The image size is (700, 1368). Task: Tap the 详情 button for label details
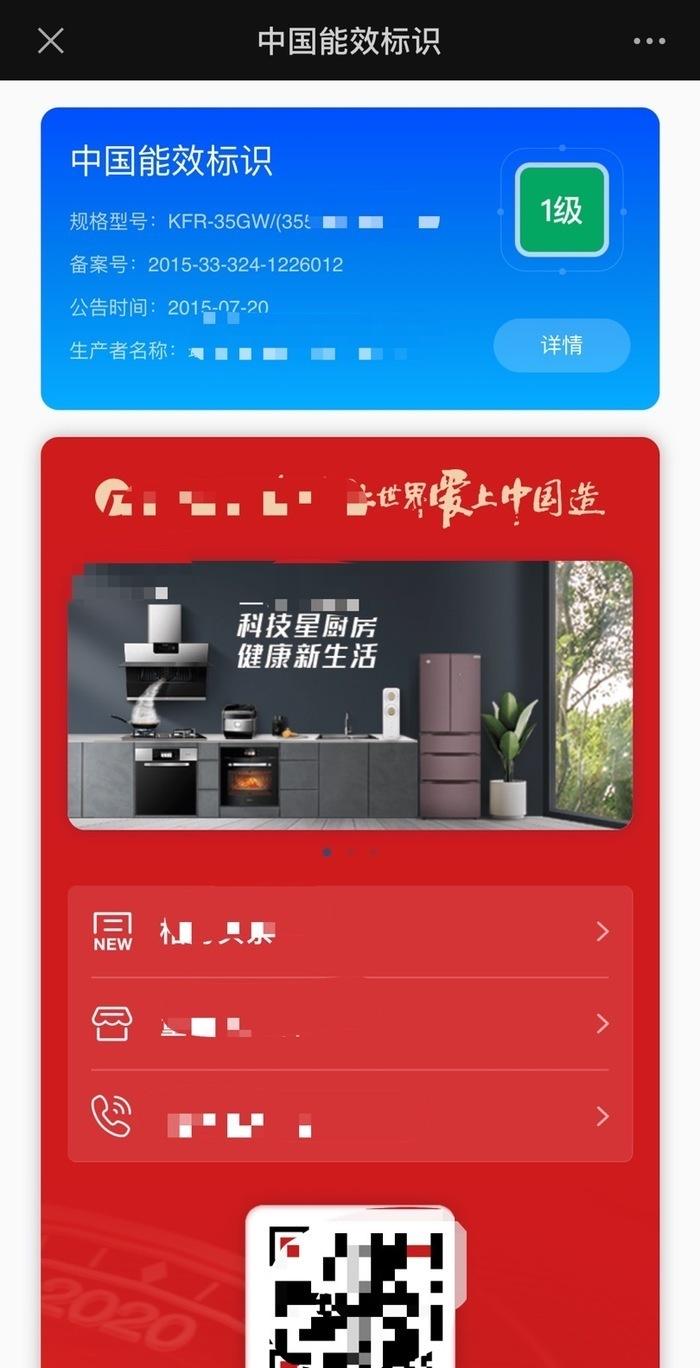coord(561,346)
